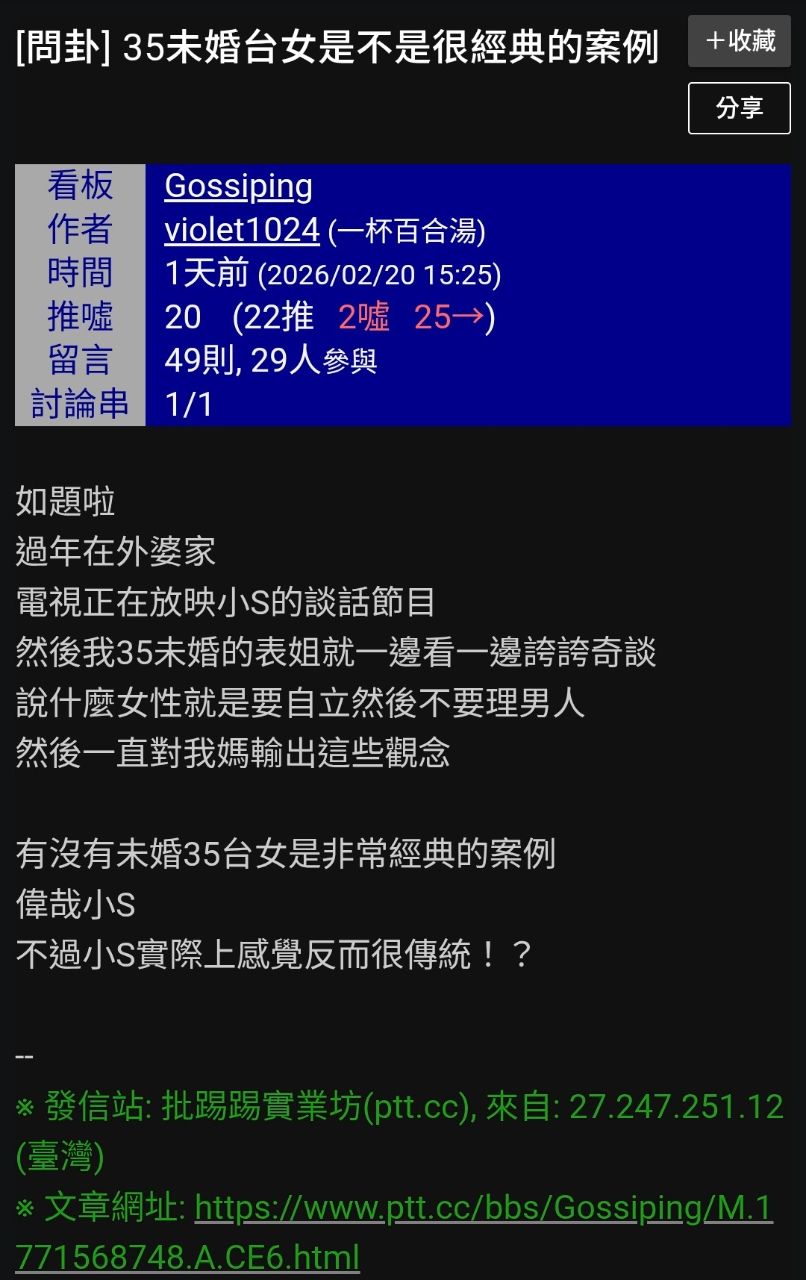Tap the ＋收藏 button to save the post

[x=739, y=41]
